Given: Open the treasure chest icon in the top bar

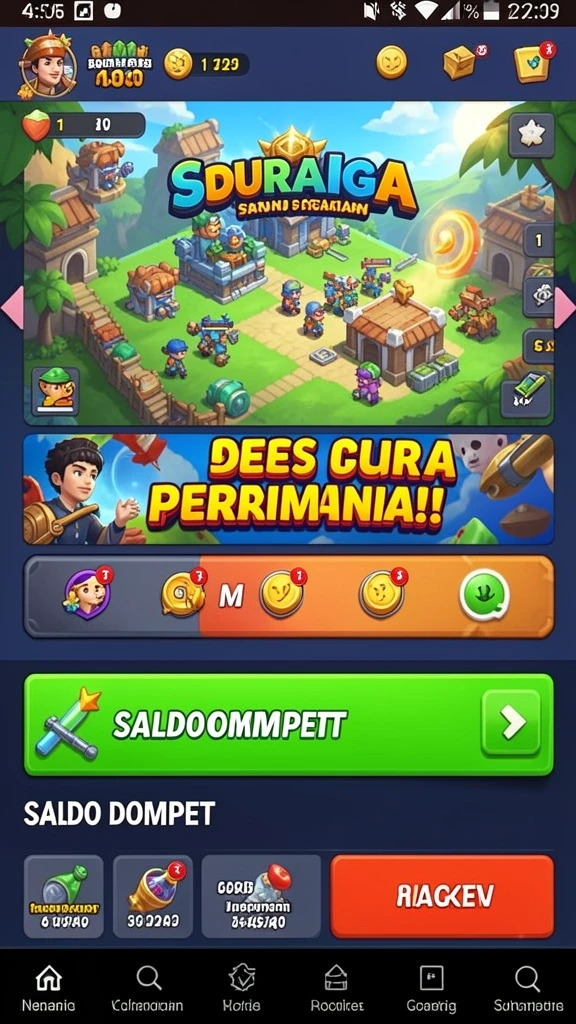Looking at the screenshot, I should tap(461, 63).
